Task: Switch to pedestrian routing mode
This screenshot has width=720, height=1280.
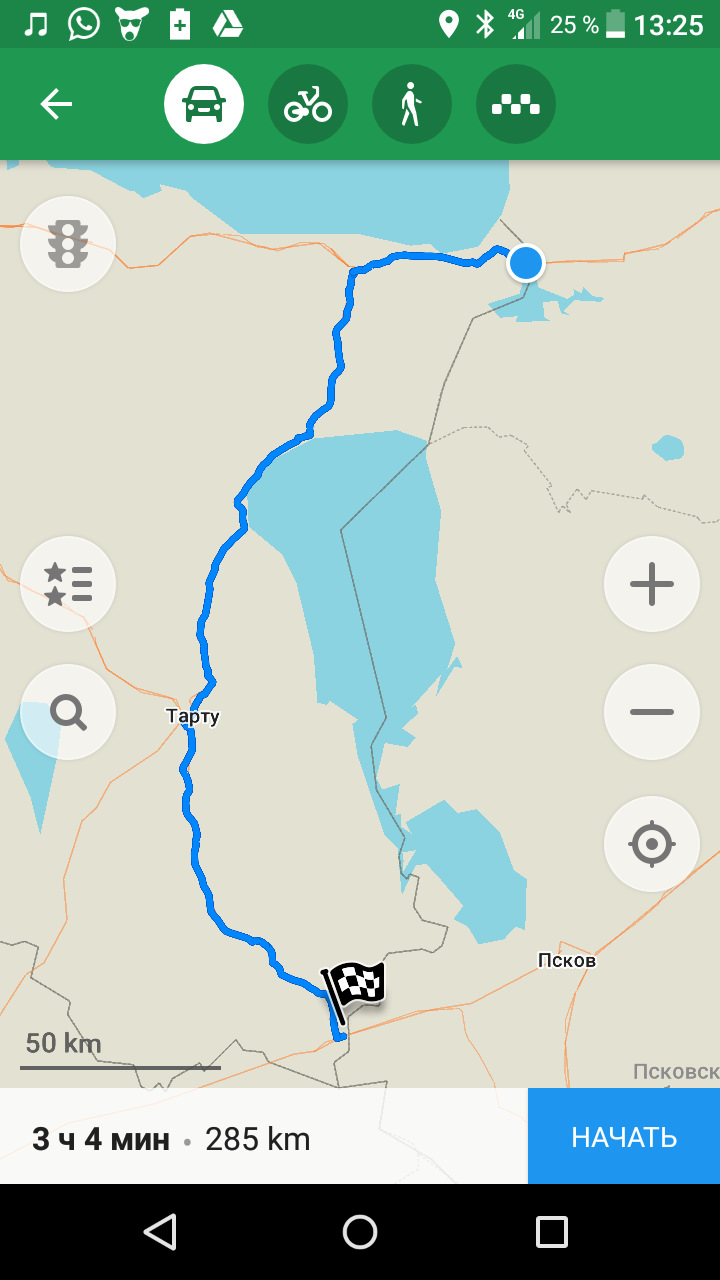Action: coord(411,104)
